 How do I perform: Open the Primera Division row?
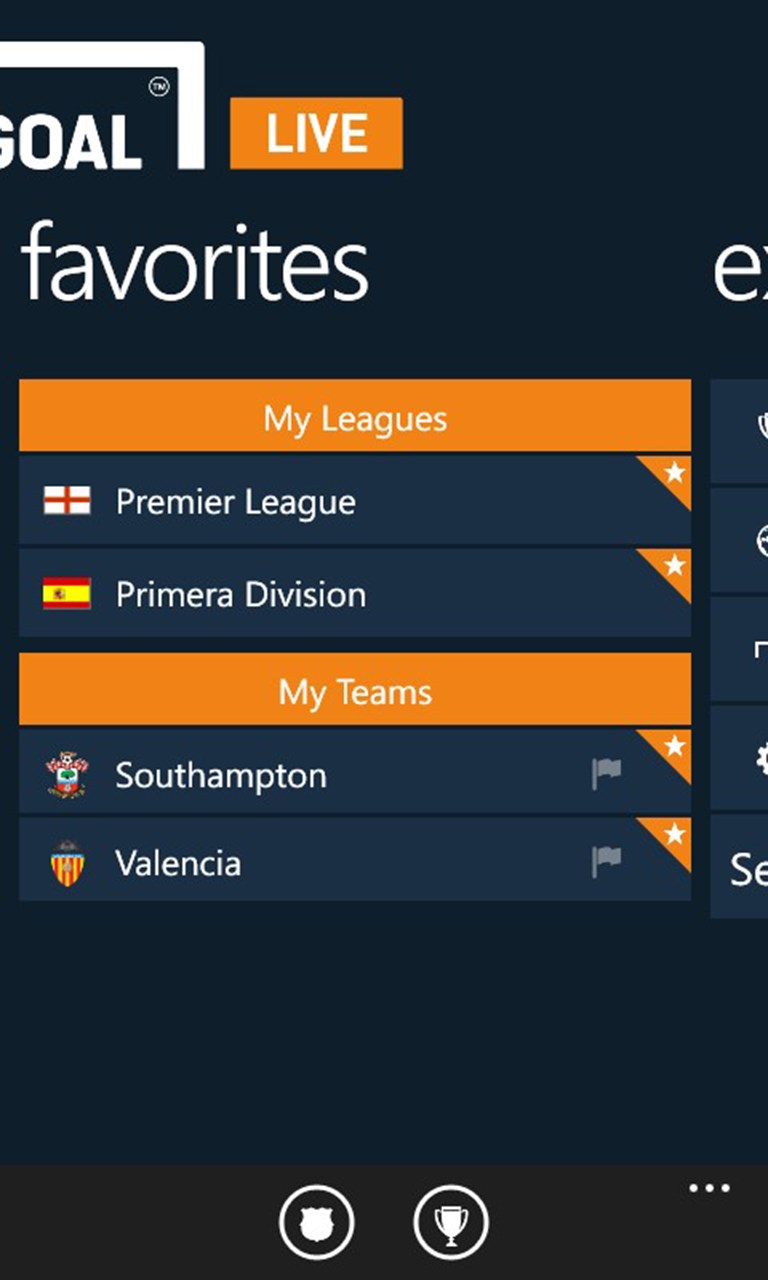pyautogui.click(x=300, y=594)
